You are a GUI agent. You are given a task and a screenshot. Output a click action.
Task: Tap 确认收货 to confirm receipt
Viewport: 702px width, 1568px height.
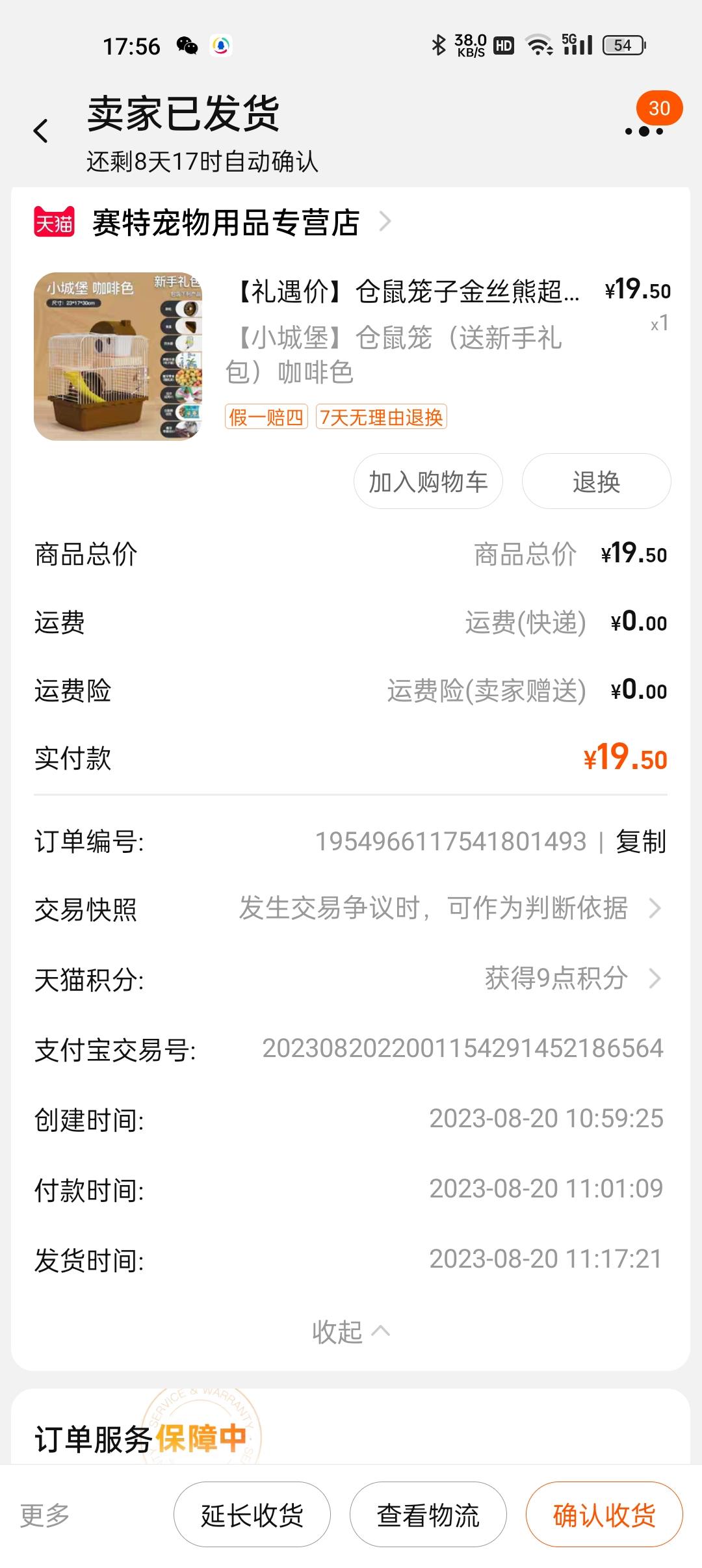point(604,1515)
